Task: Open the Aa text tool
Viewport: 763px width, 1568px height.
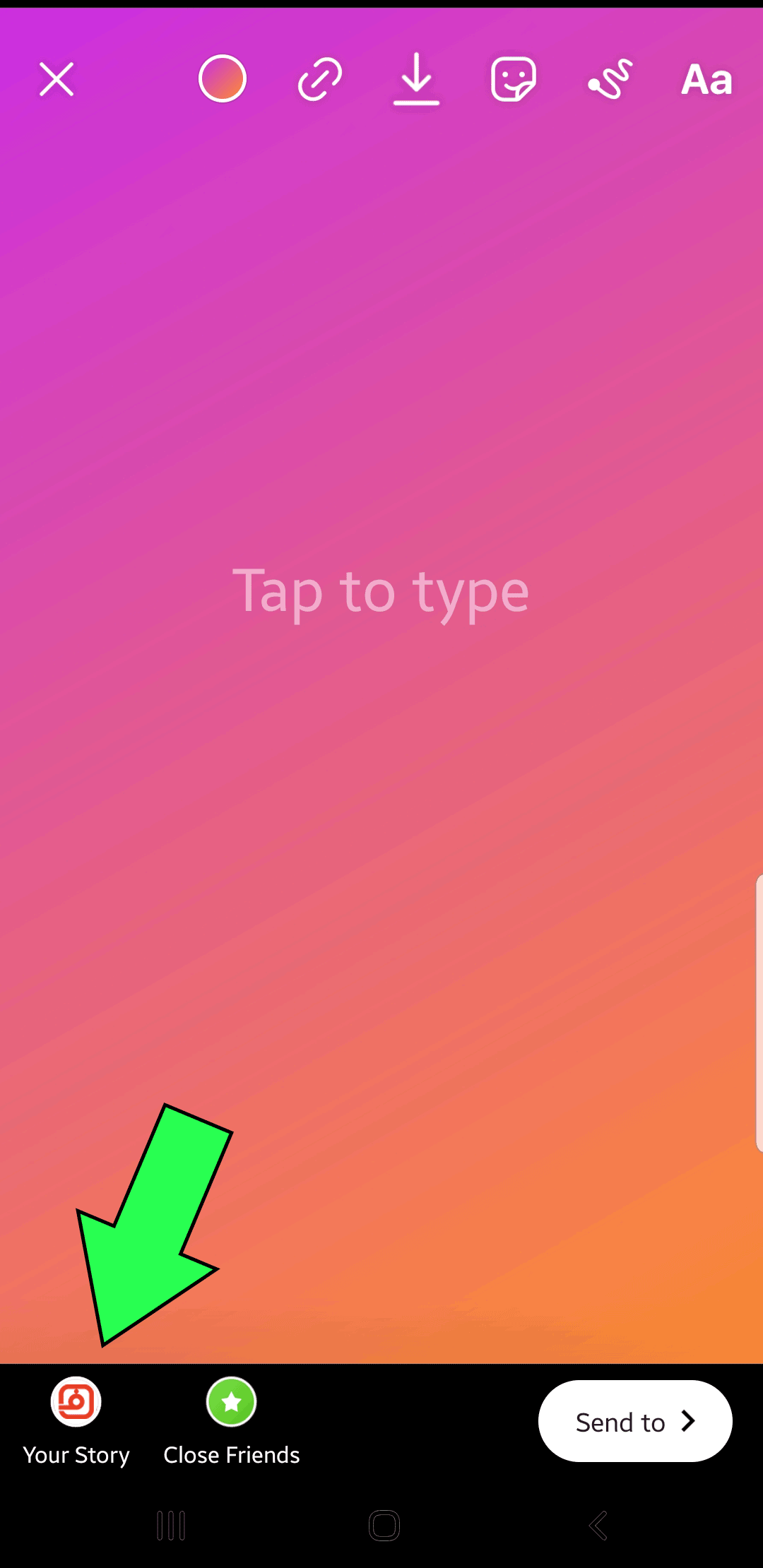Action: [706, 79]
